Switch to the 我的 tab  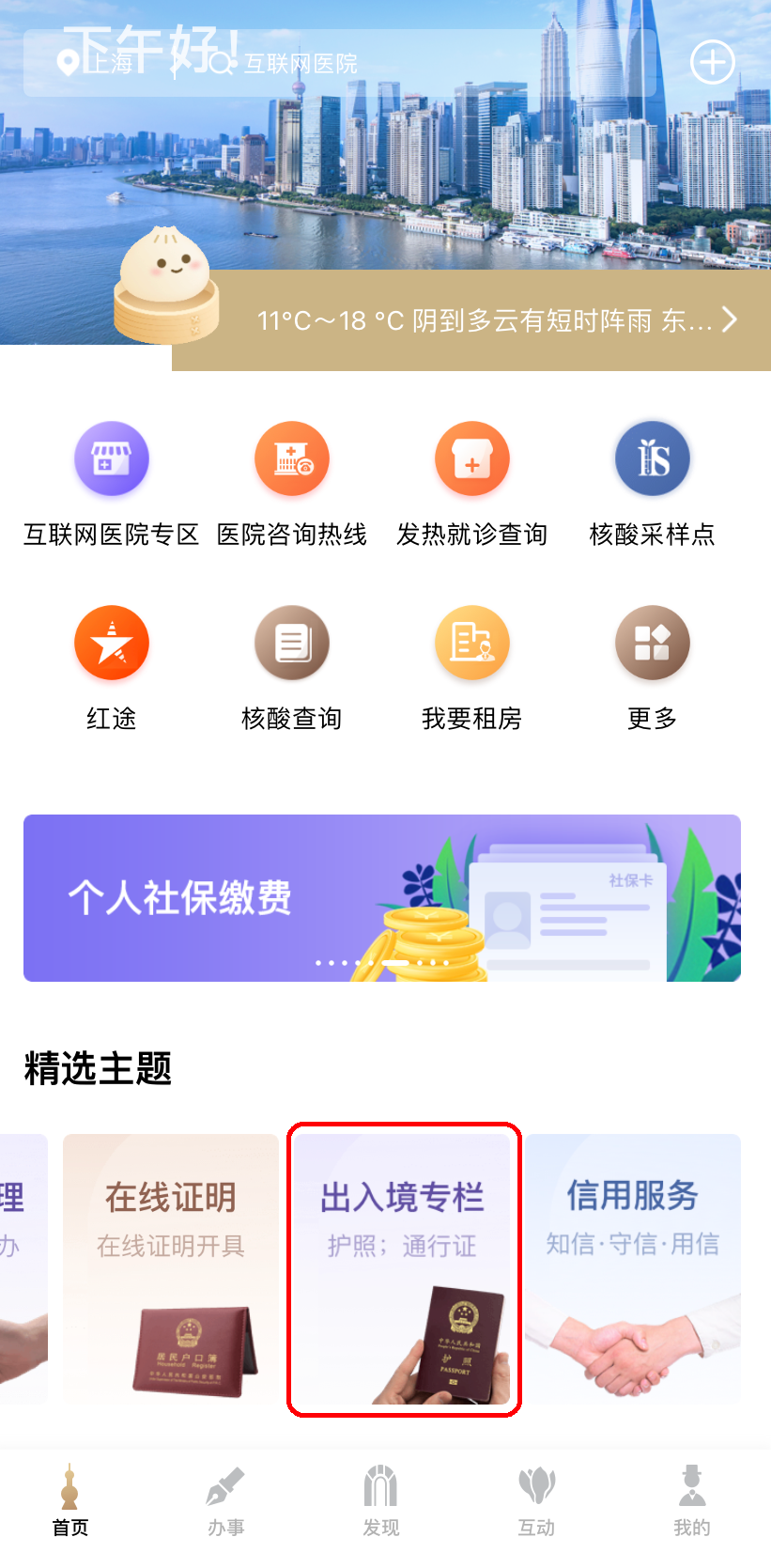coord(692,1501)
